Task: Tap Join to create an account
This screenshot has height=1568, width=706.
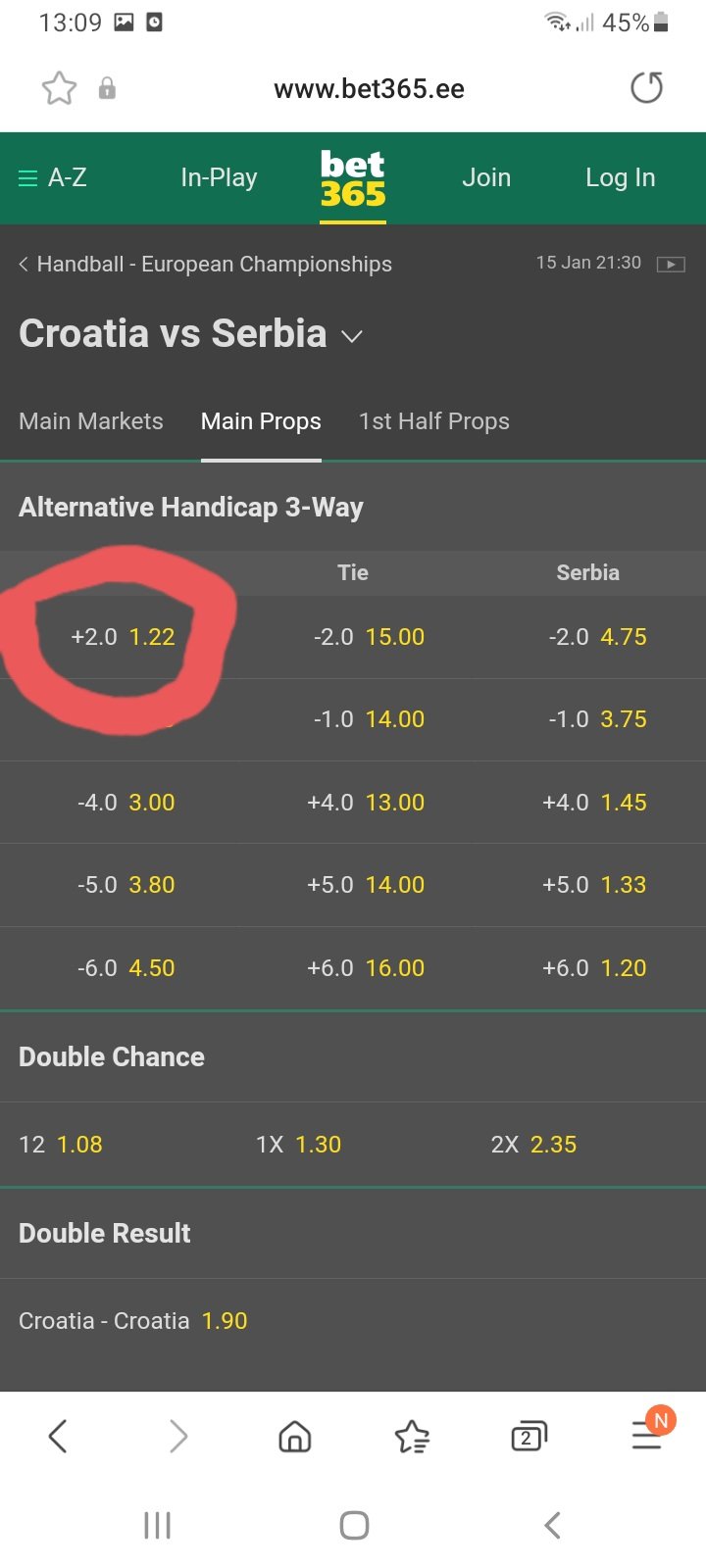Action: [x=486, y=177]
